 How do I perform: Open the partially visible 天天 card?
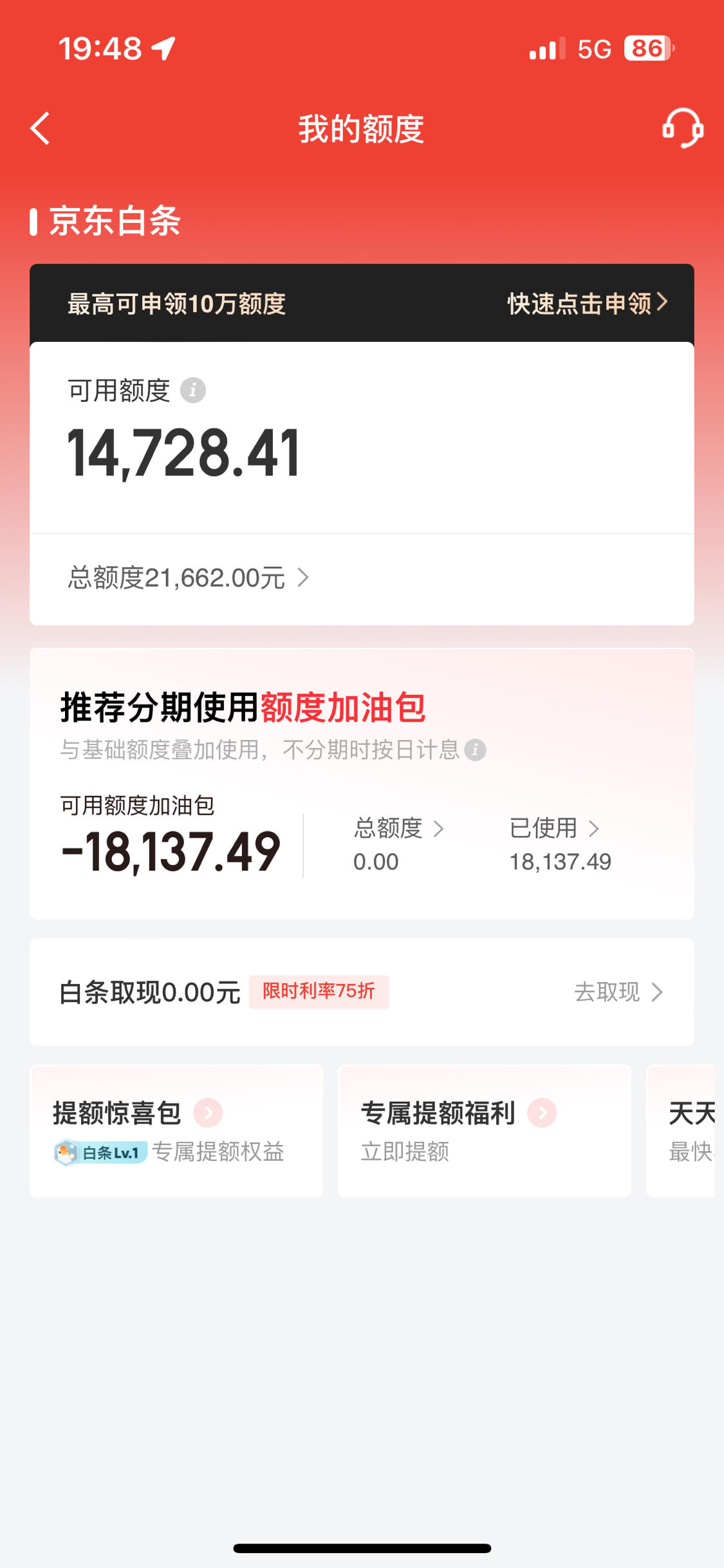point(681,1131)
